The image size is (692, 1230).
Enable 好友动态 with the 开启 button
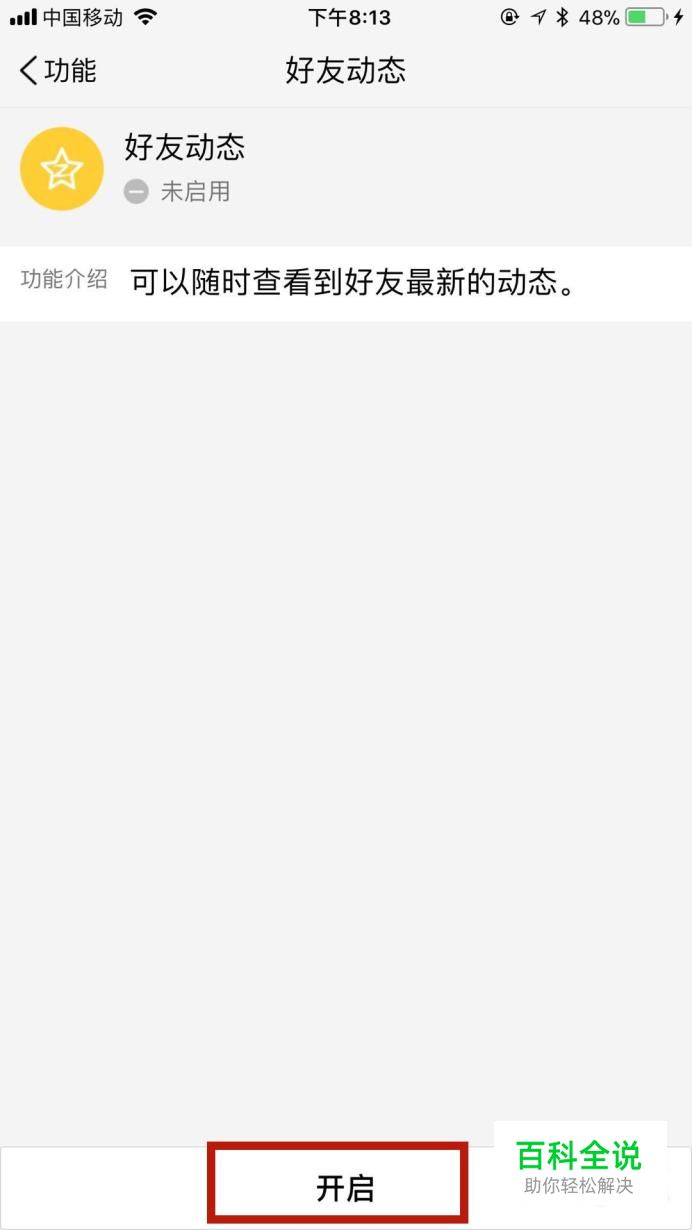click(345, 1188)
